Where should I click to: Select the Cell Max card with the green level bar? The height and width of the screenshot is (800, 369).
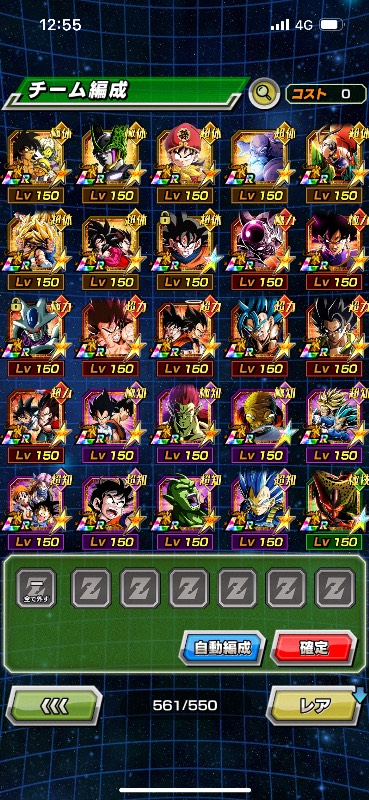click(x=334, y=509)
